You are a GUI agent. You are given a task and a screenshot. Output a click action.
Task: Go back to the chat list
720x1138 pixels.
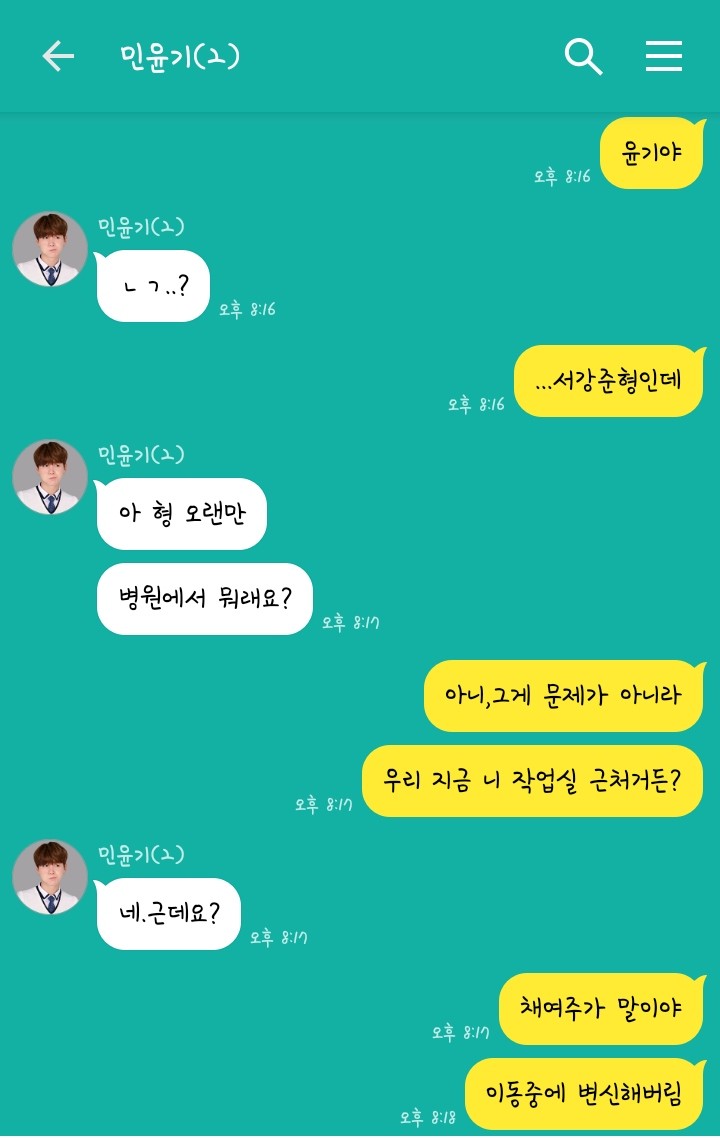58,57
